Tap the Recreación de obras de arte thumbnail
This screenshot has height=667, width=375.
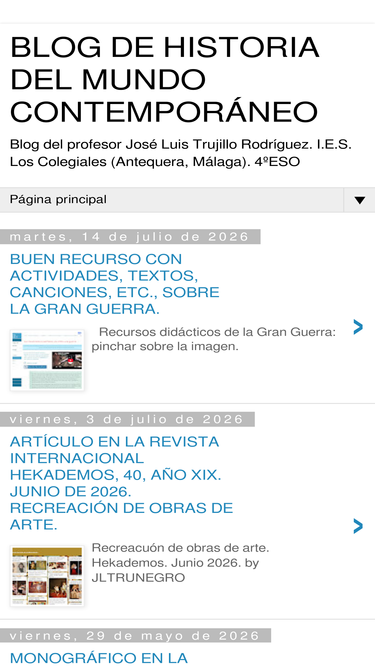pos(47,576)
